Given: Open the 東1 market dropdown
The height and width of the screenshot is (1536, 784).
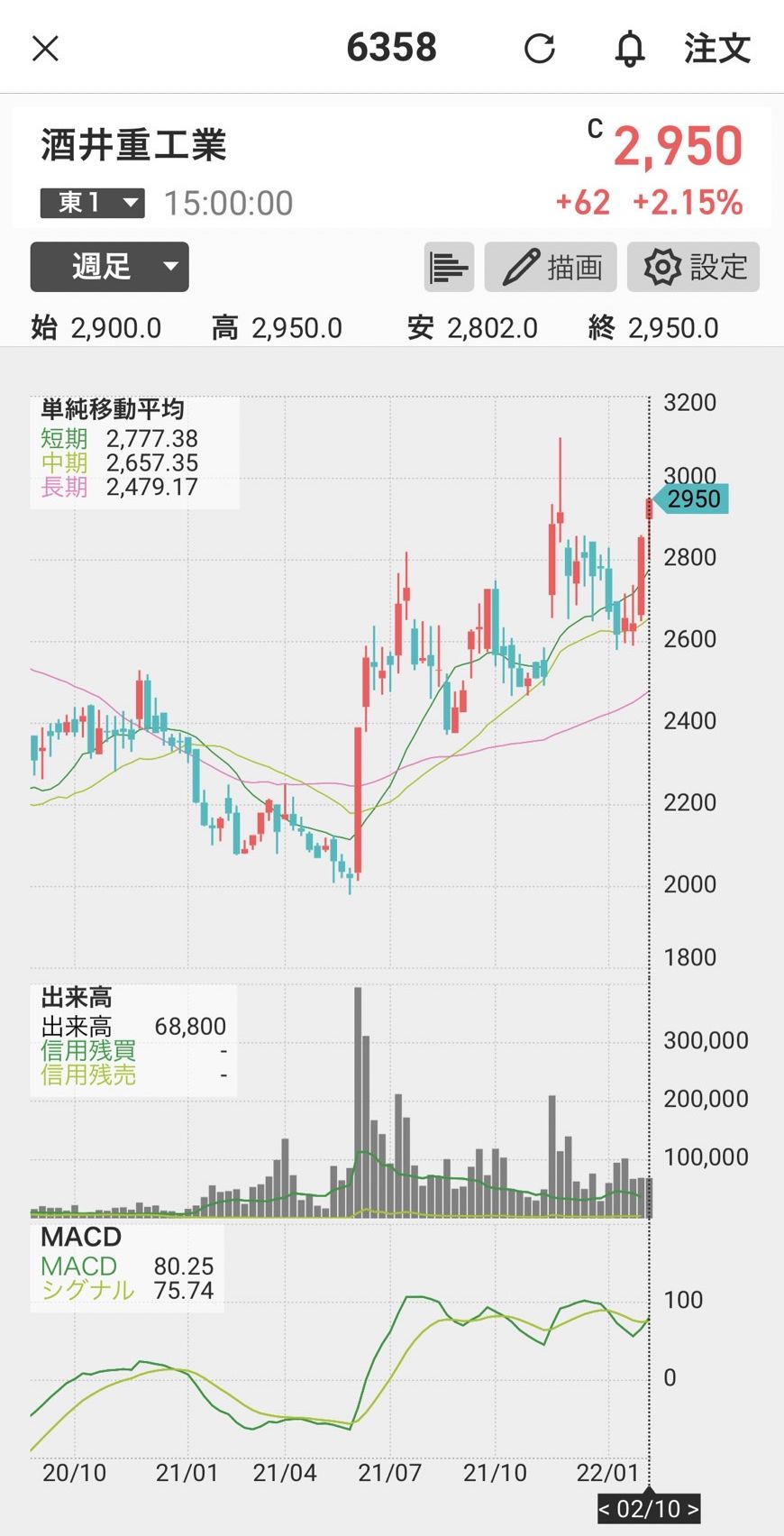Looking at the screenshot, I should click(93, 203).
